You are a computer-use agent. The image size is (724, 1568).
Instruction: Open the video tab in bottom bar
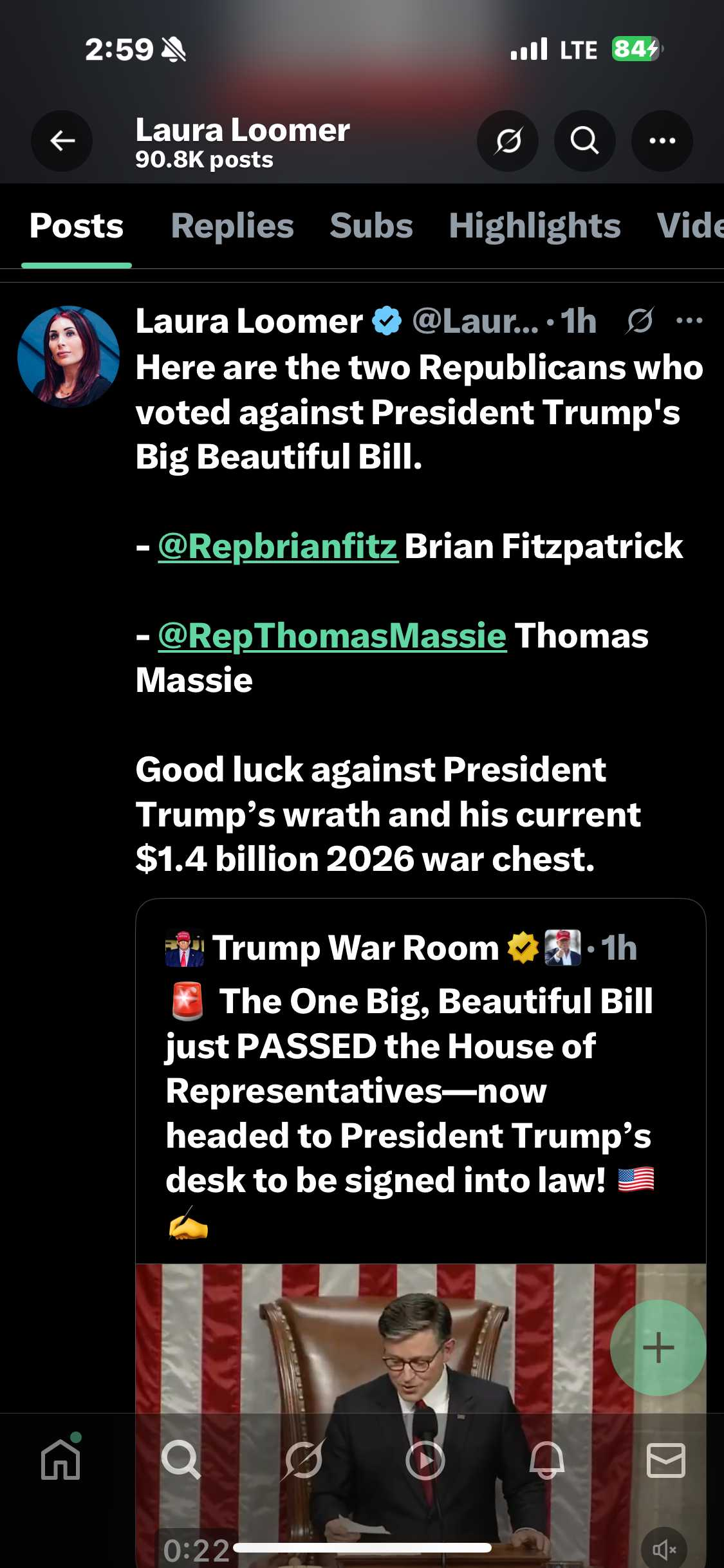tap(425, 1461)
